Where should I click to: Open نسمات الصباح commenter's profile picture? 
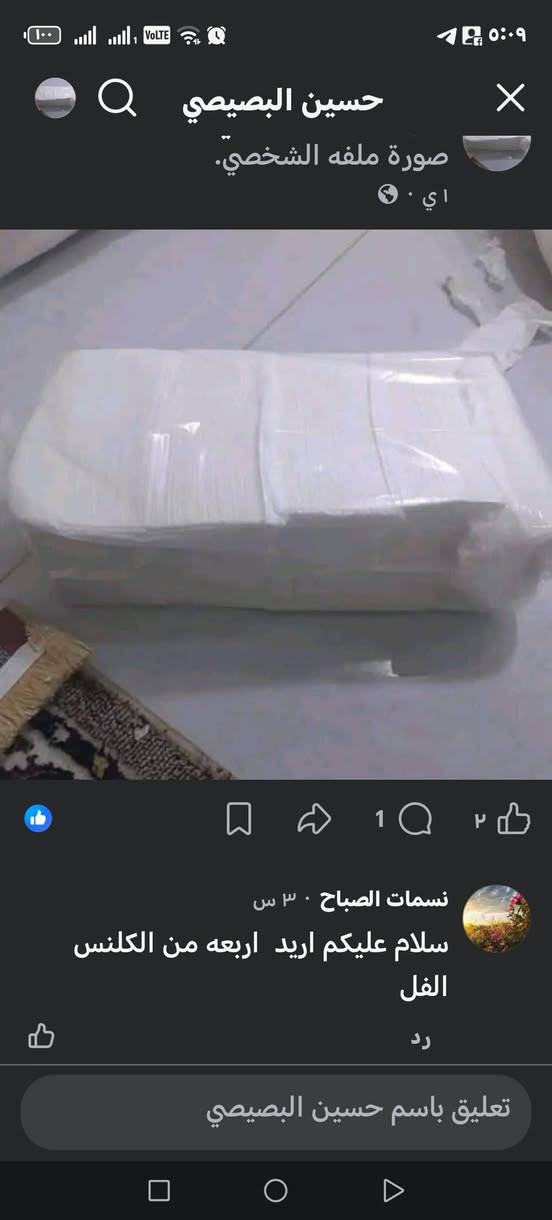pyautogui.click(x=497, y=917)
